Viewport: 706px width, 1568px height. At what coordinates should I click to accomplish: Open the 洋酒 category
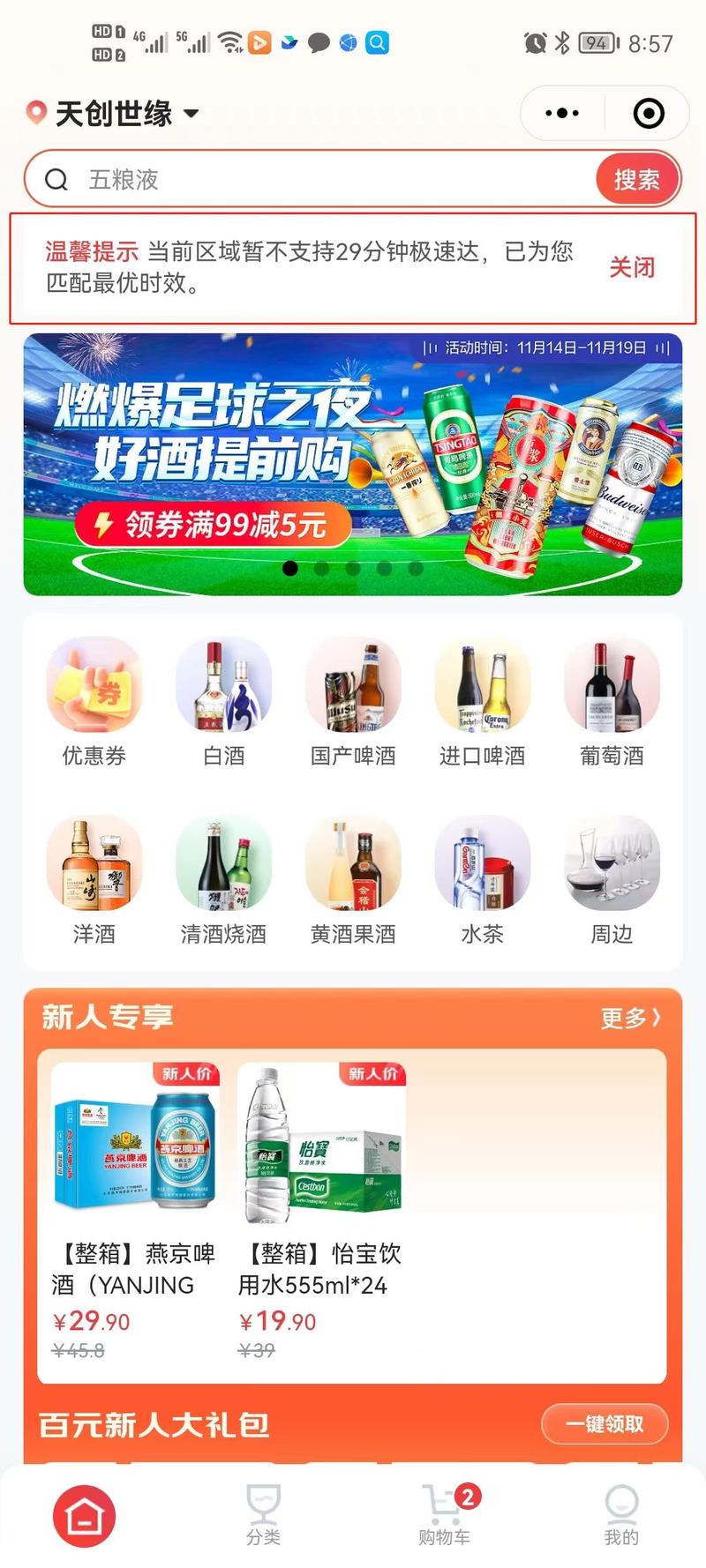point(94,880)
